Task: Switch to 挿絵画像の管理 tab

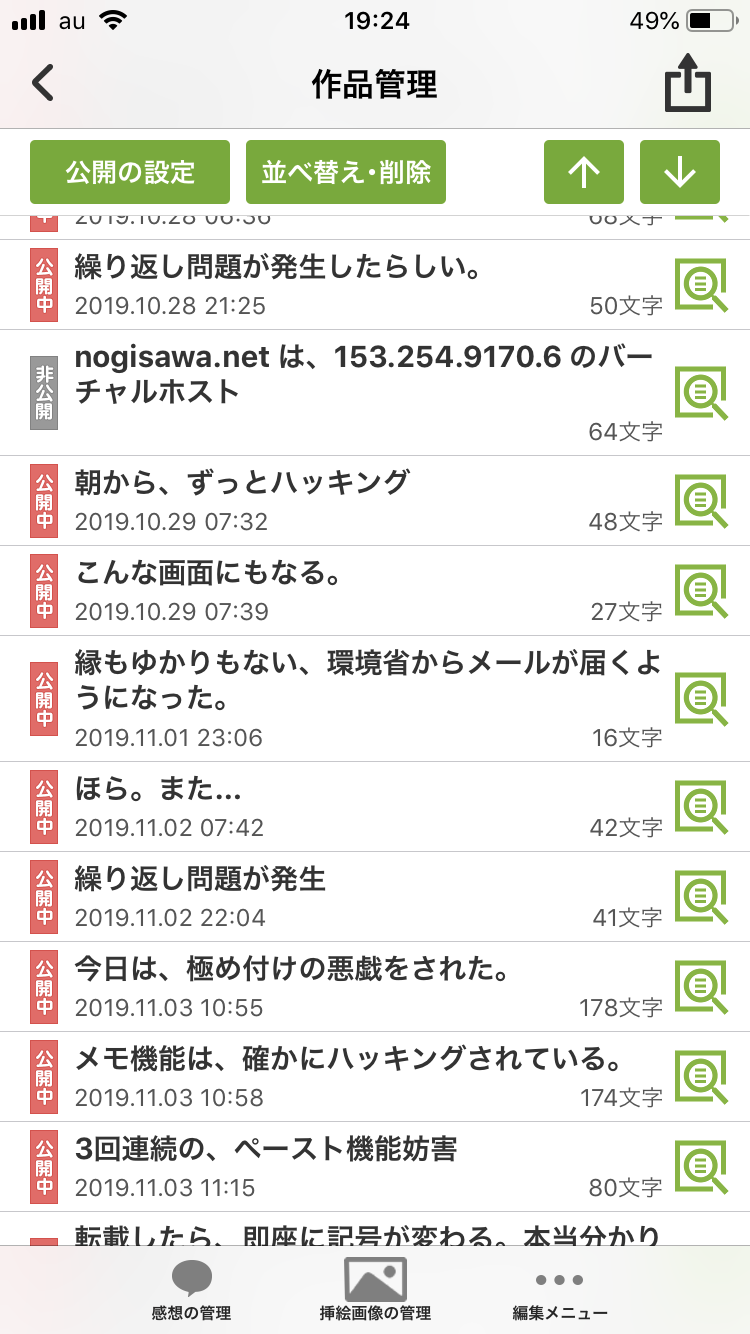Action: (x=375, y=1290)
